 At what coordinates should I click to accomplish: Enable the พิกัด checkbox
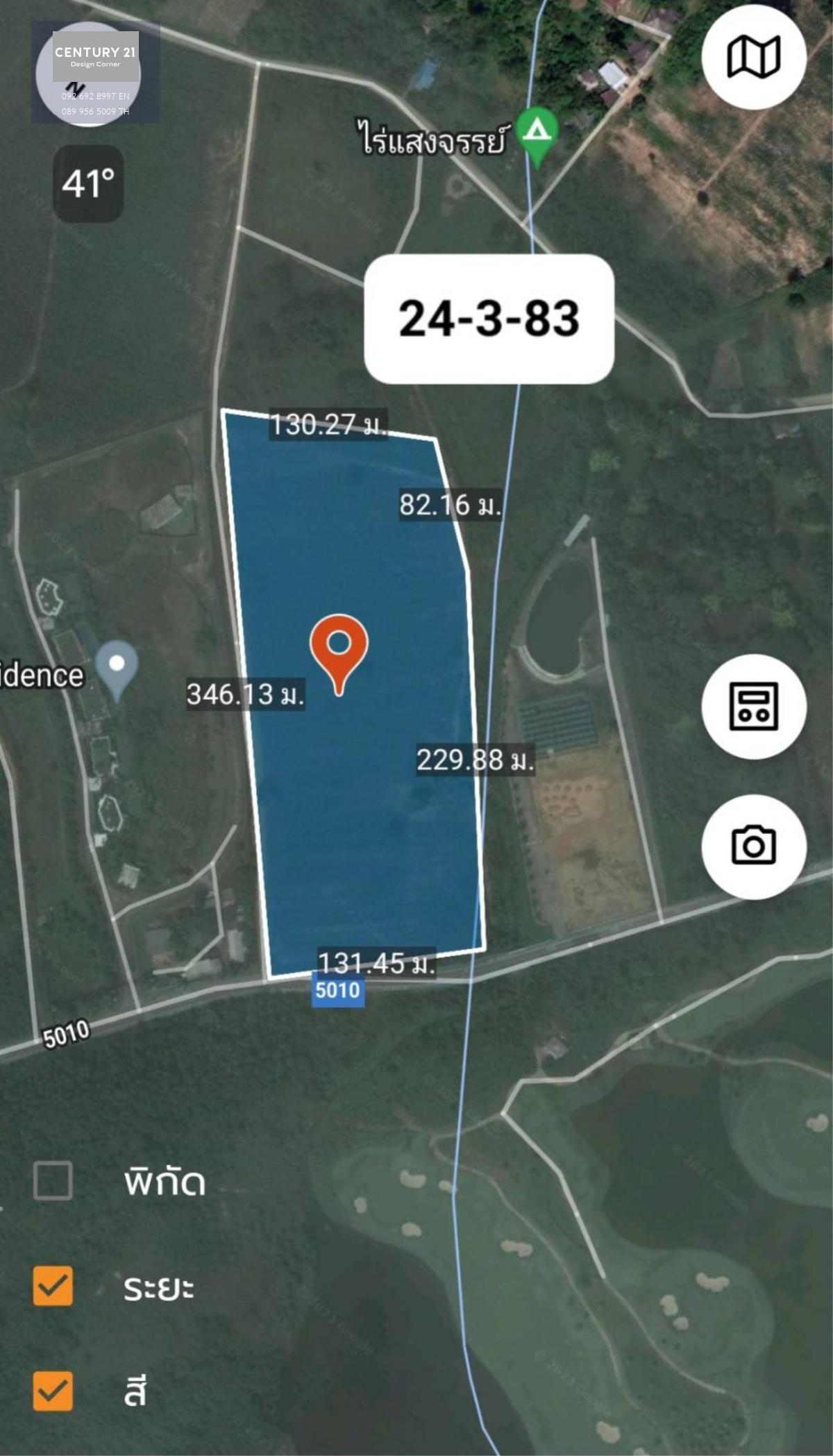coord(53,1180)
